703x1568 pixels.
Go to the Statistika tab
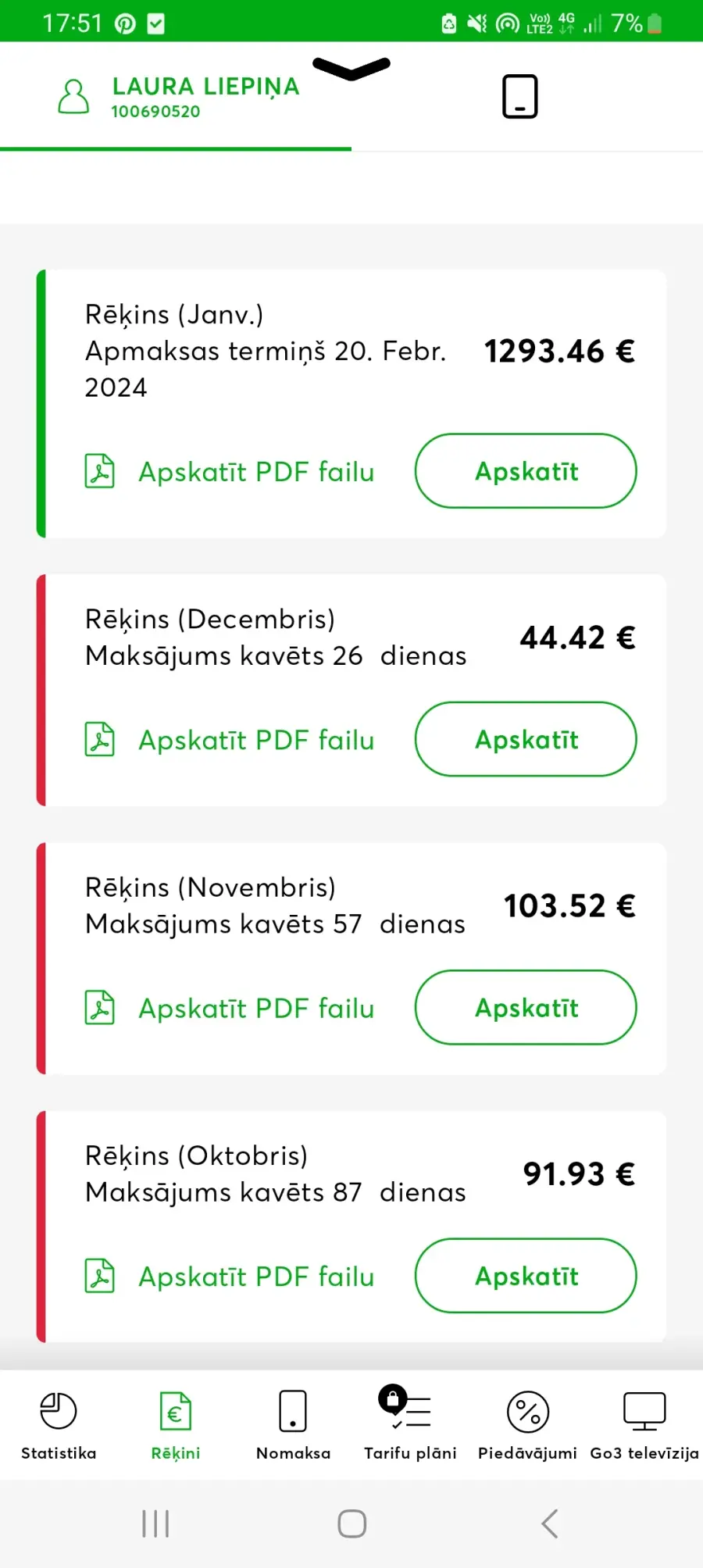(x=59, y=1425)
